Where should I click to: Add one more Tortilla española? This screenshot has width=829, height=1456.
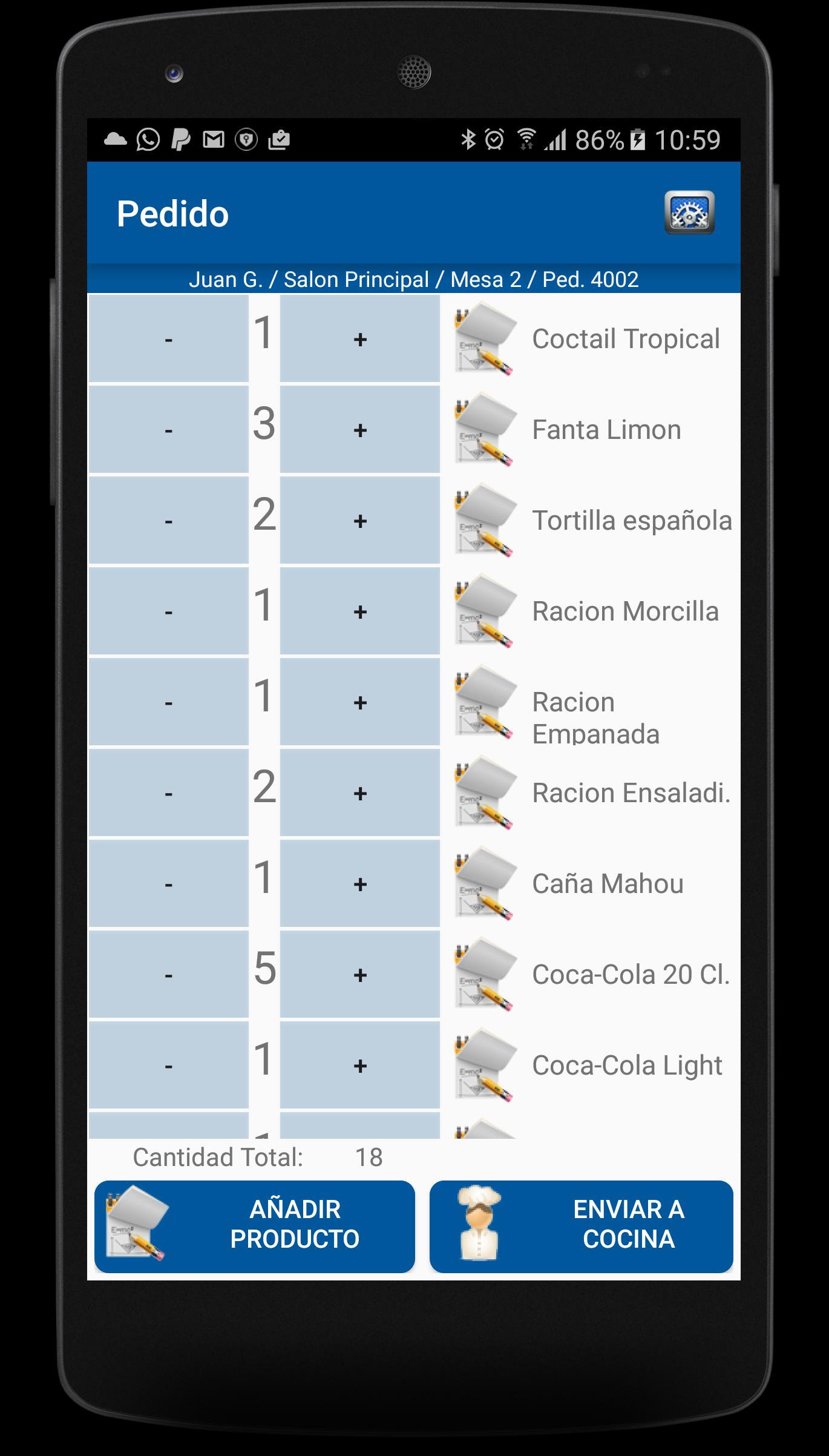[x=360, y=520]
